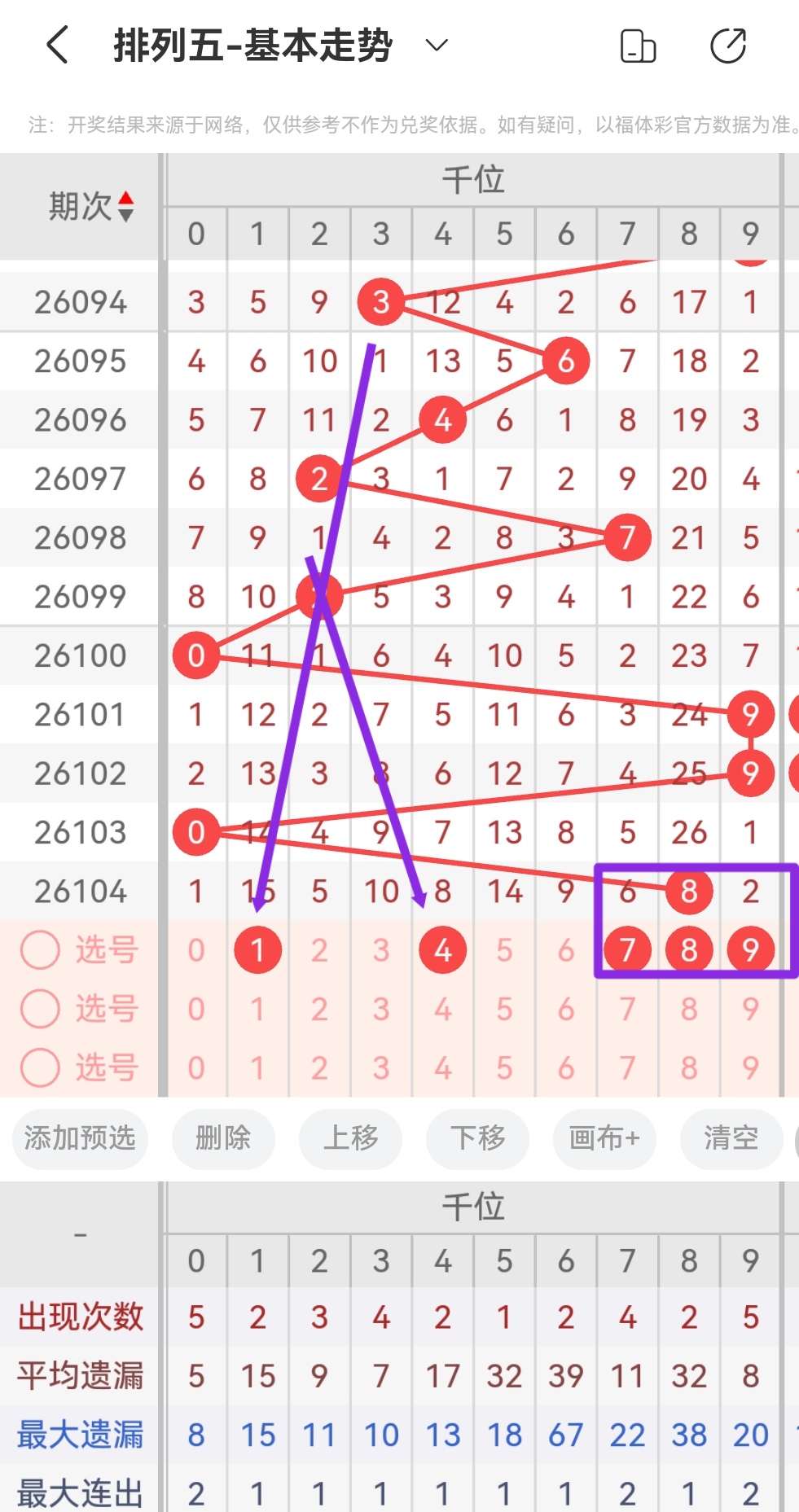Image resolution: width=799 pixels, height=1512 pixels.
Task: Select the second 选号 row circle
Action: click(x=39, y=1009)
